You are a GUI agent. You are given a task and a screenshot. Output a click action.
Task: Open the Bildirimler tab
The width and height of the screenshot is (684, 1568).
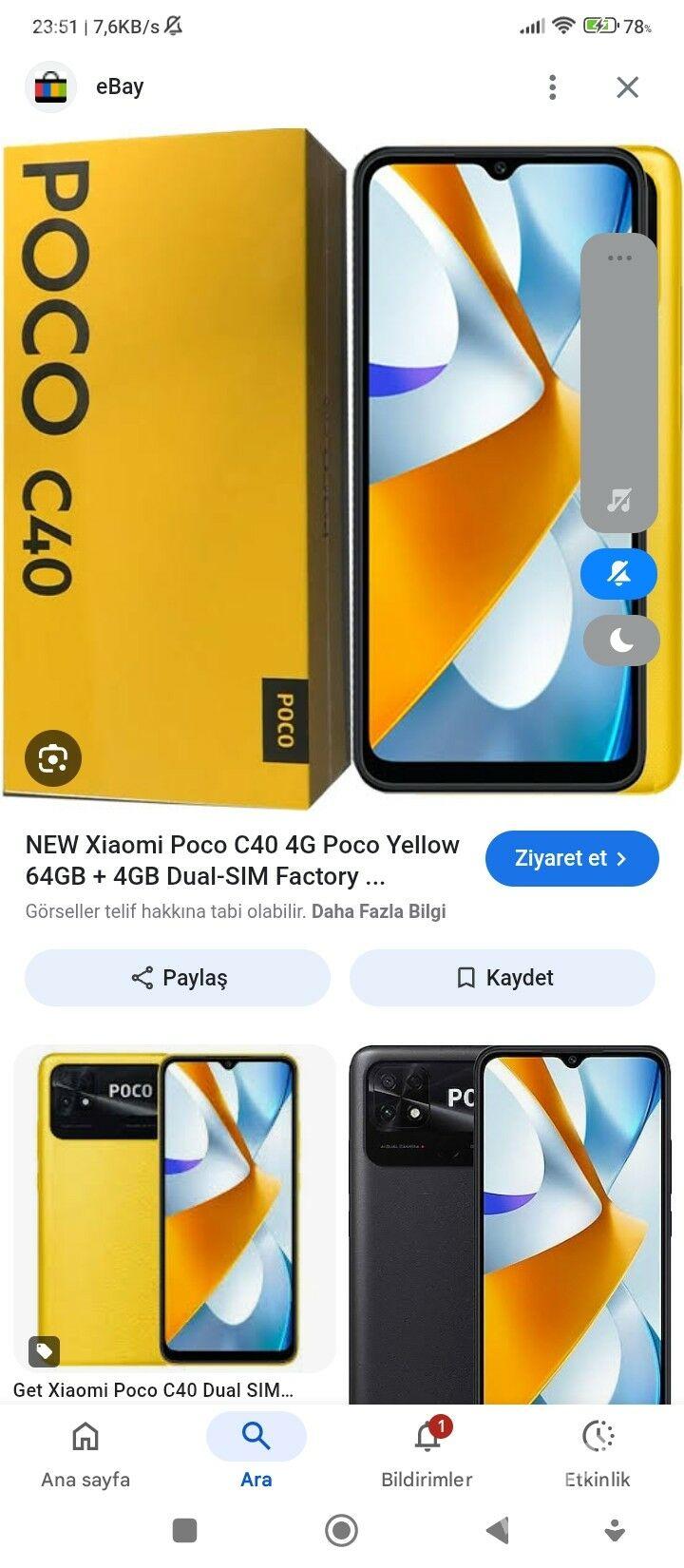click(427, 1452)
